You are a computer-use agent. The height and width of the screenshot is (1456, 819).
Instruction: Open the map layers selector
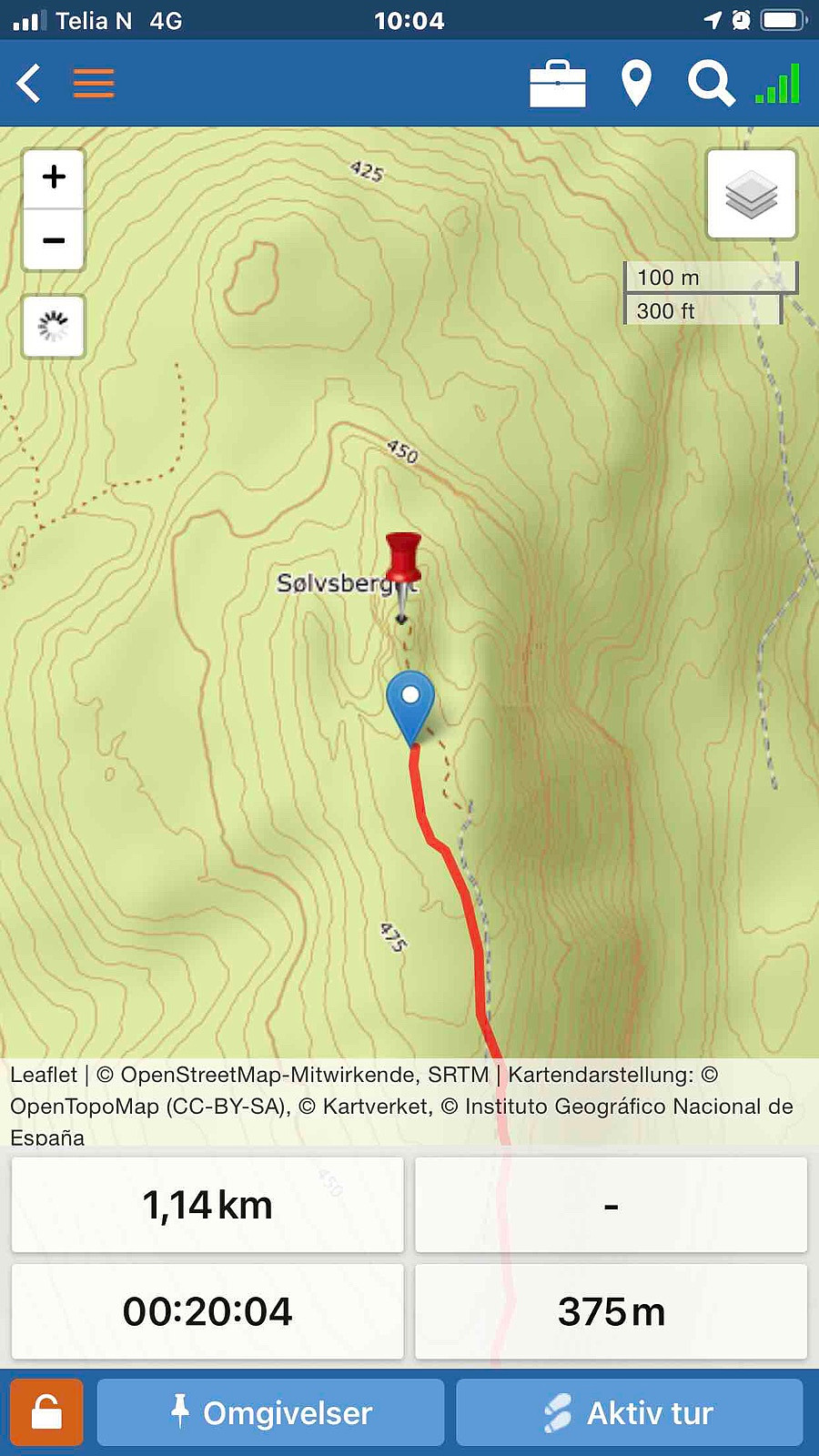click(752, 194)
